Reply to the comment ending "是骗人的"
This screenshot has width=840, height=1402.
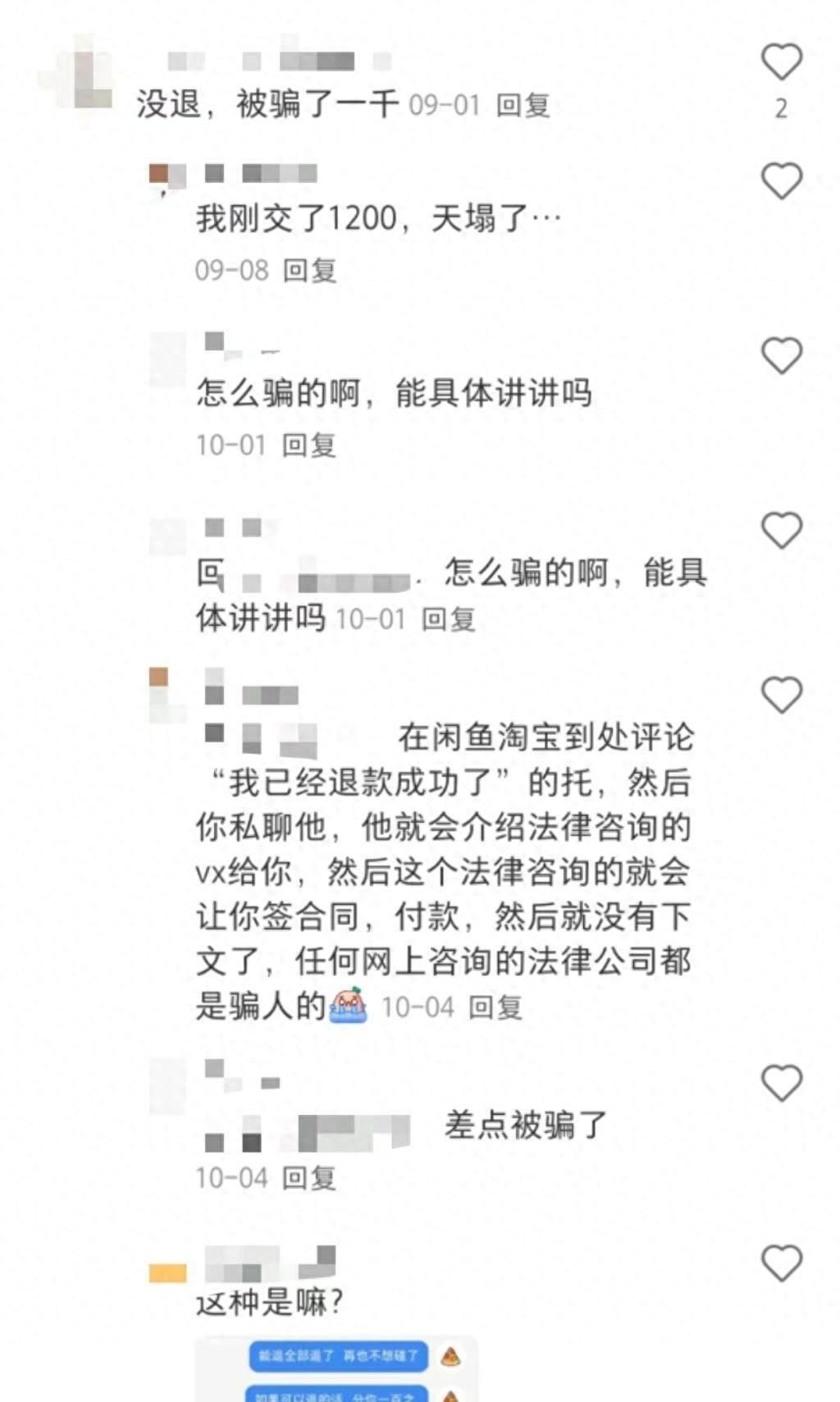495,1007
